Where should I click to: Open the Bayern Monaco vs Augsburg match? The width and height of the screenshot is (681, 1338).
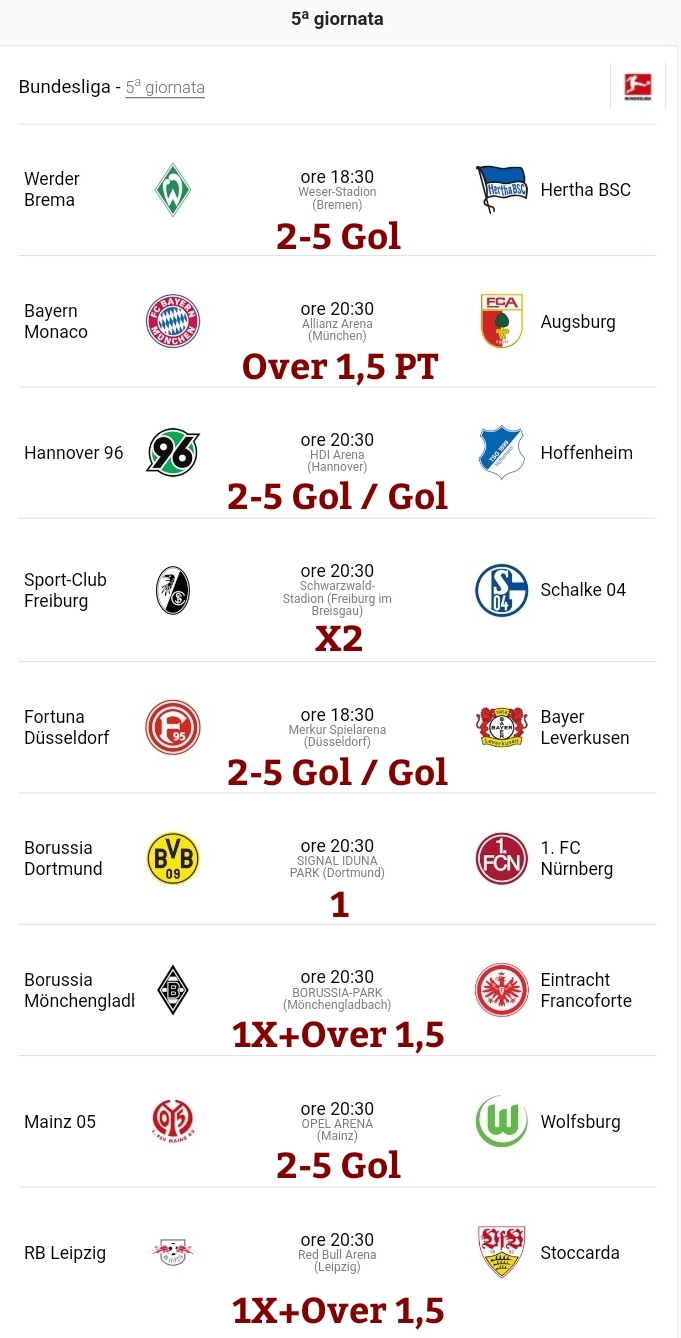pyautogui.click(x=337, y=322)
